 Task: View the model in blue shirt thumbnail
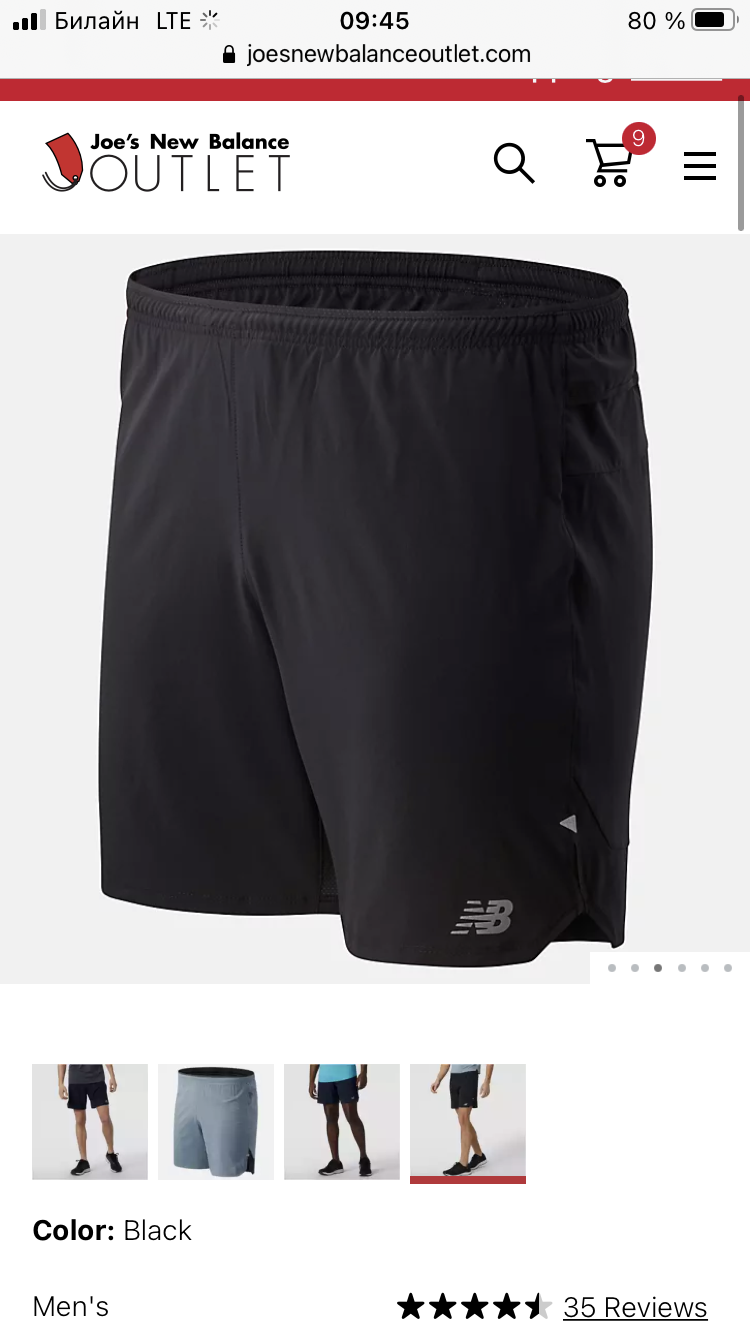pos(342,1122)
